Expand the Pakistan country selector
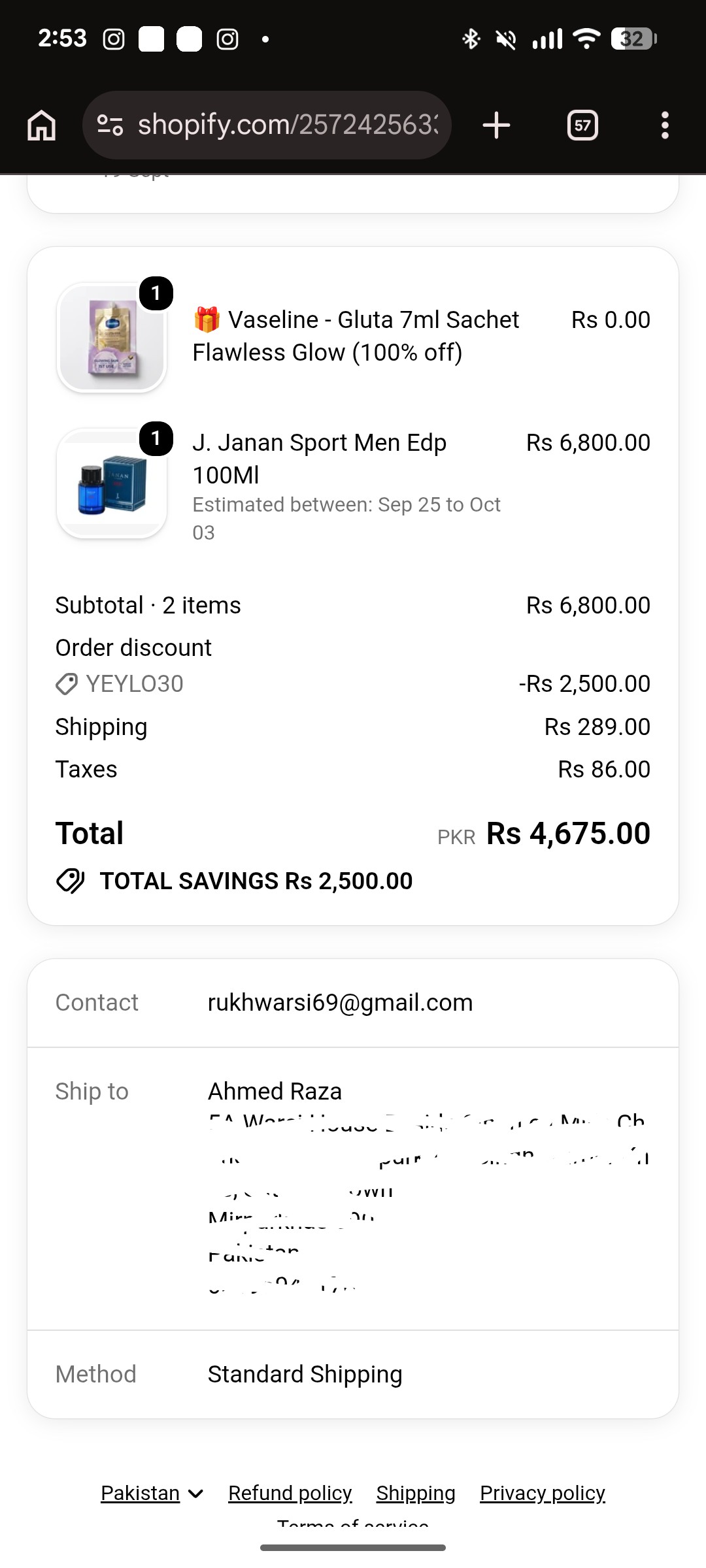 coord(152,1493)
